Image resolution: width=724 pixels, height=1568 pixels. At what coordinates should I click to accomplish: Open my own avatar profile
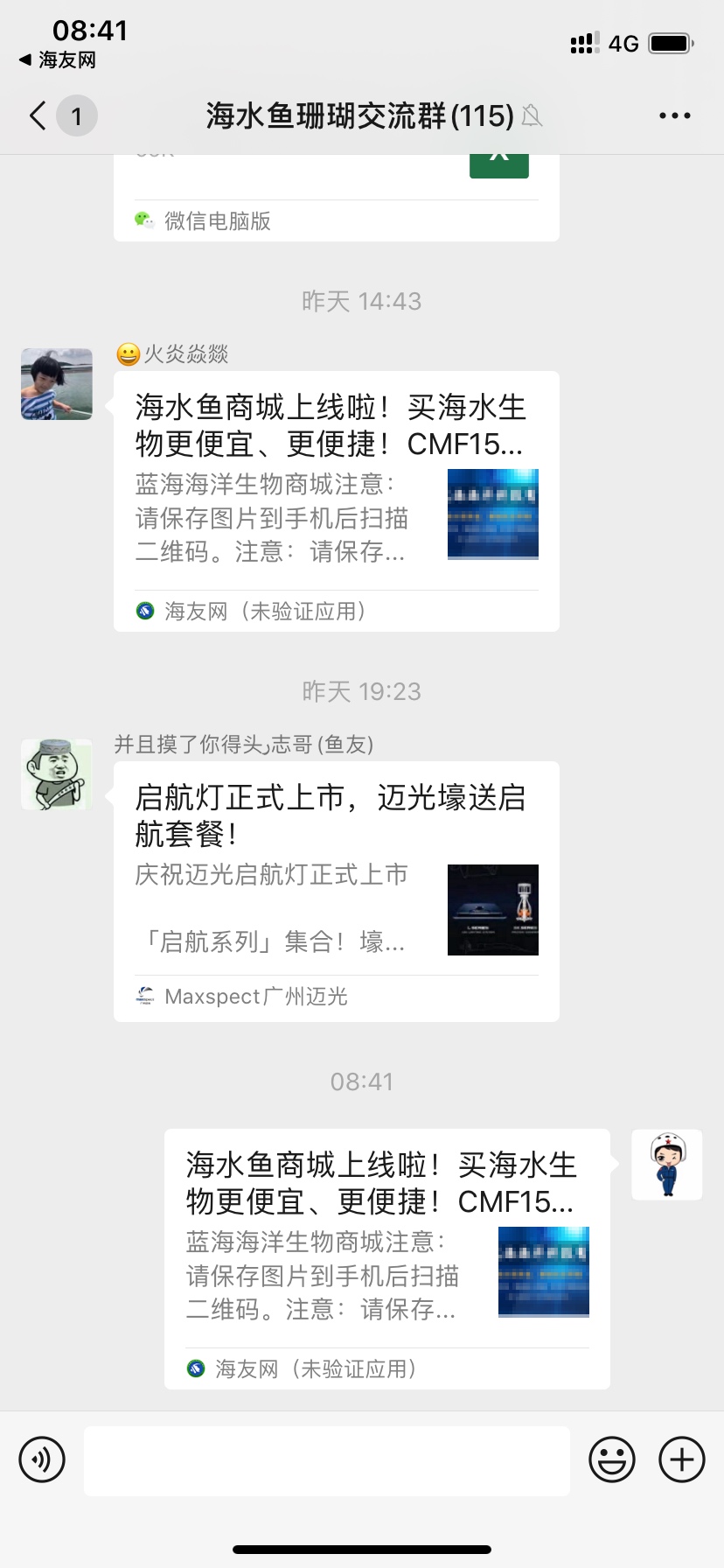click(666, 1165)
